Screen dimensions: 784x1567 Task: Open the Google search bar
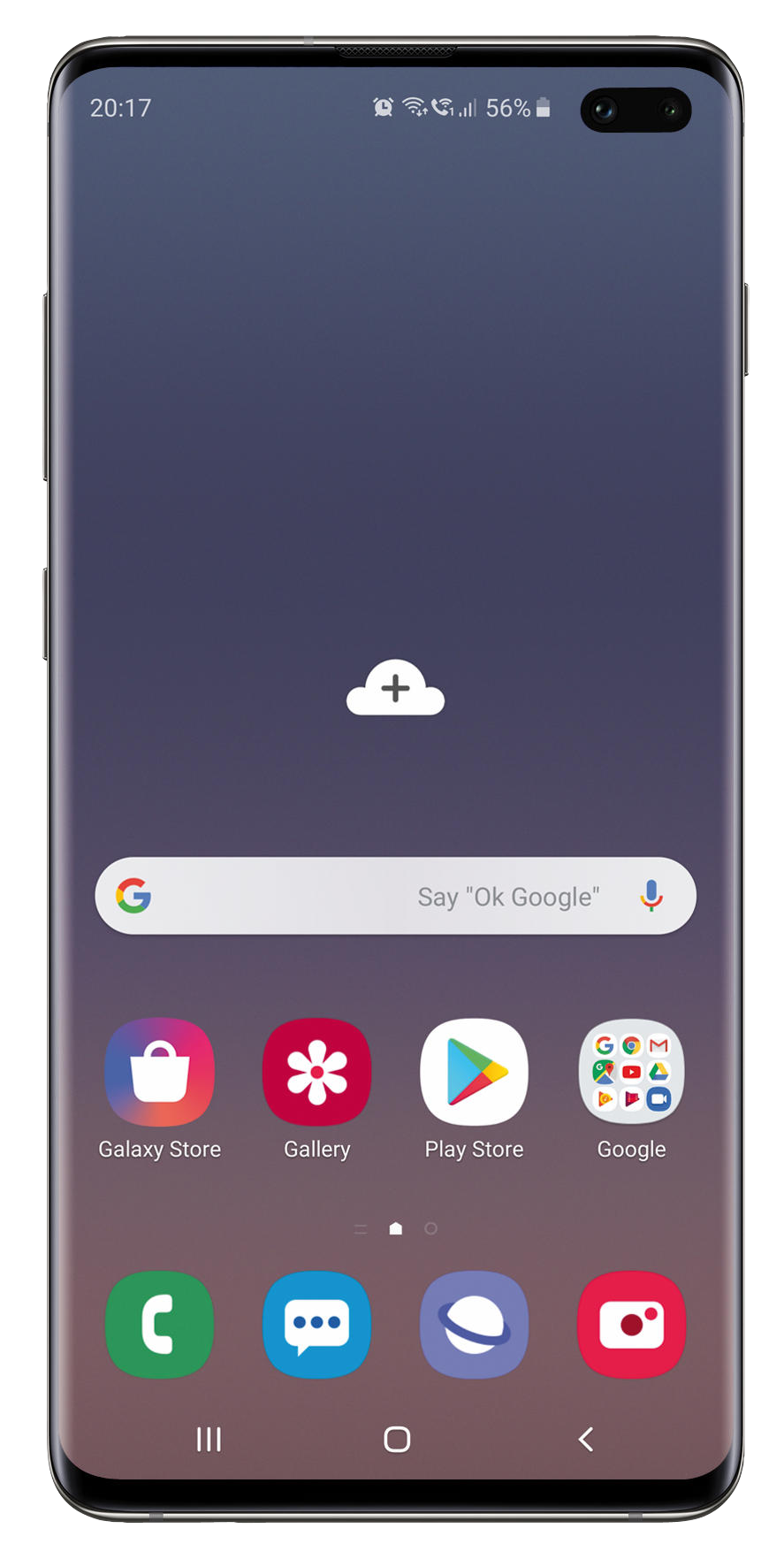354,896
